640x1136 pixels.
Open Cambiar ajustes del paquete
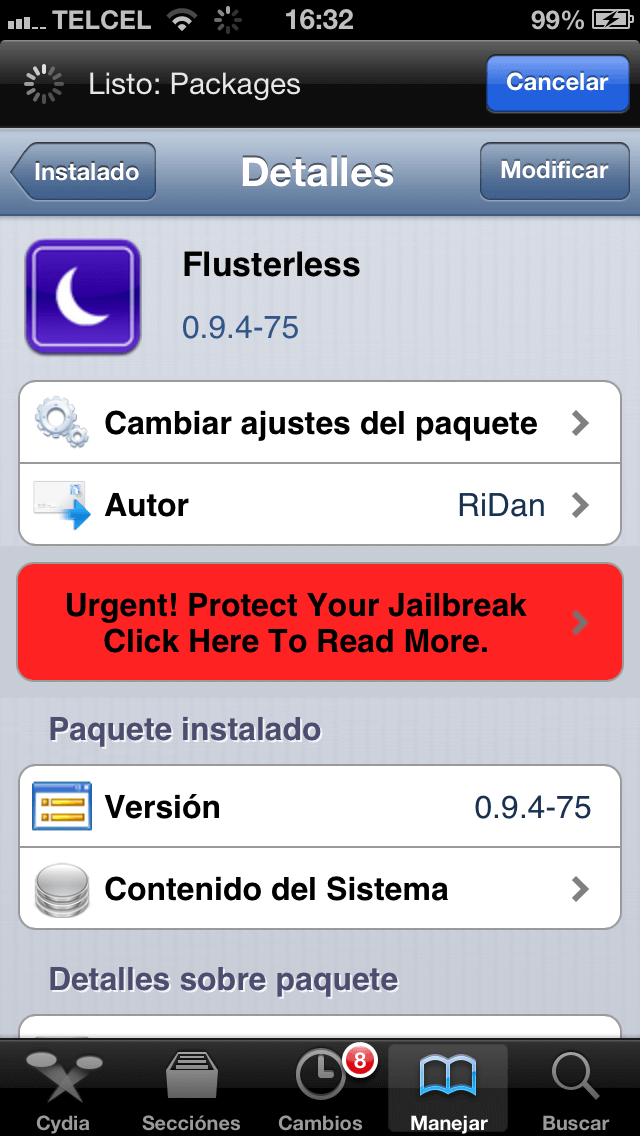point(320,423)
